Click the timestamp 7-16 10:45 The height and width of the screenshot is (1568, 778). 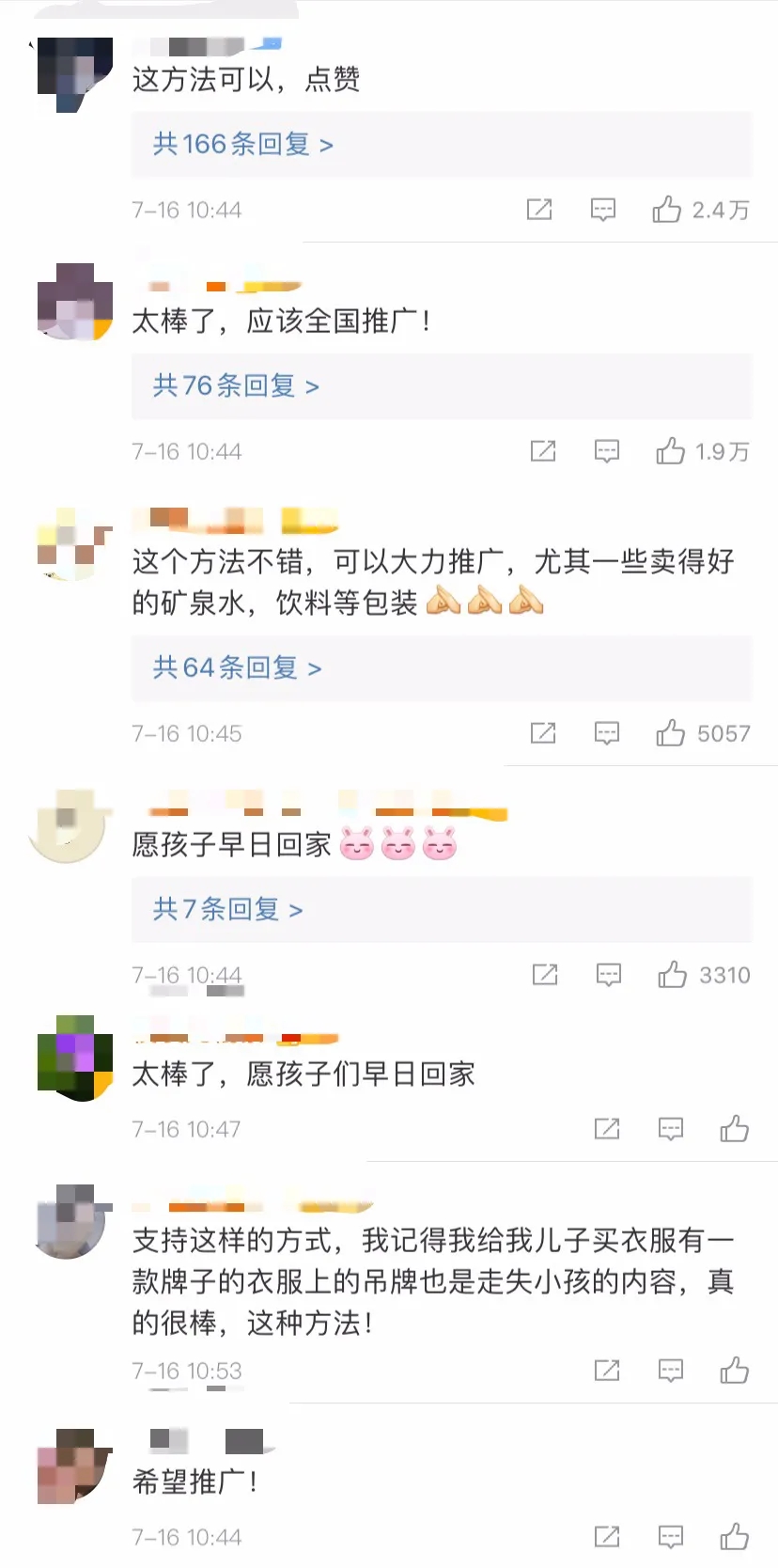pos(186,733)
